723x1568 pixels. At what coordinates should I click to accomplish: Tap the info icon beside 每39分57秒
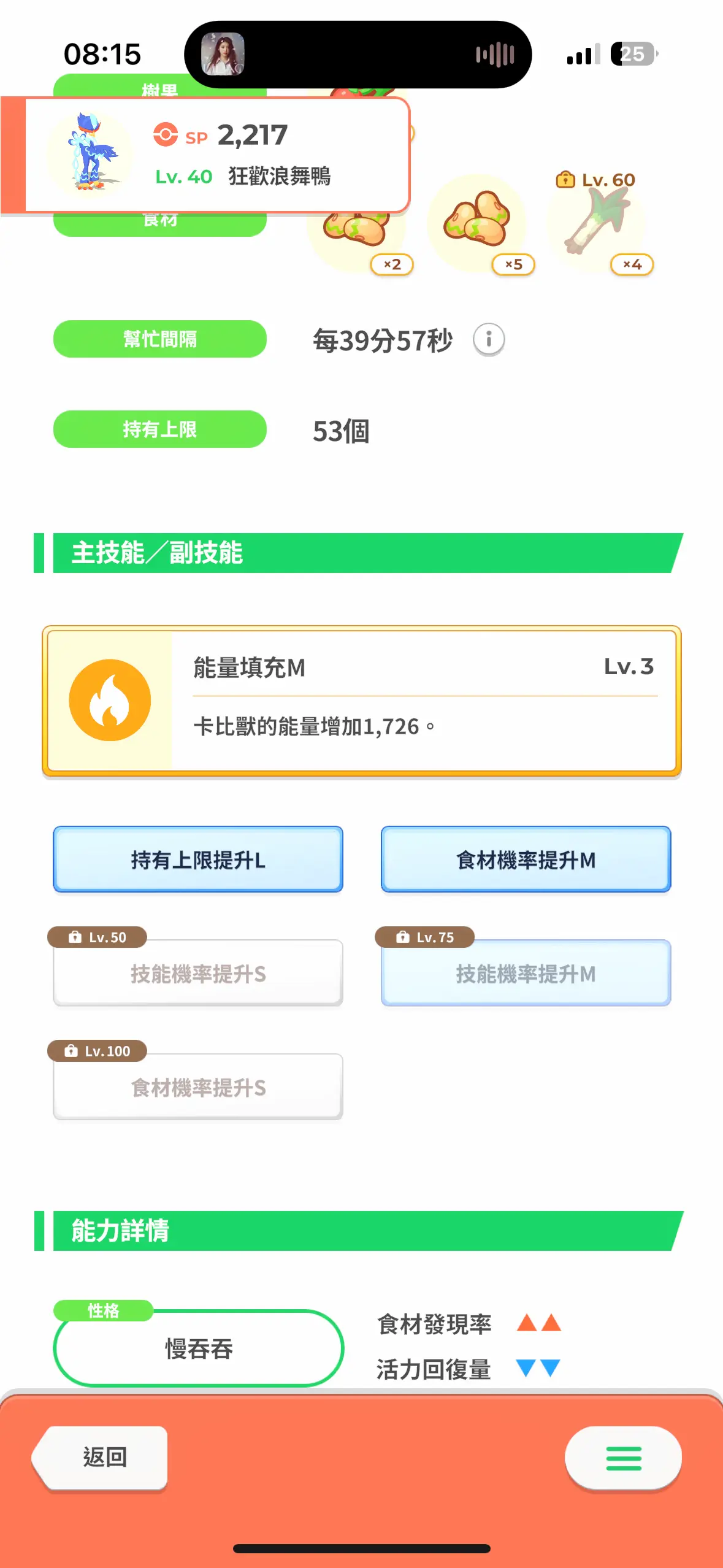[x=489, y=339]
